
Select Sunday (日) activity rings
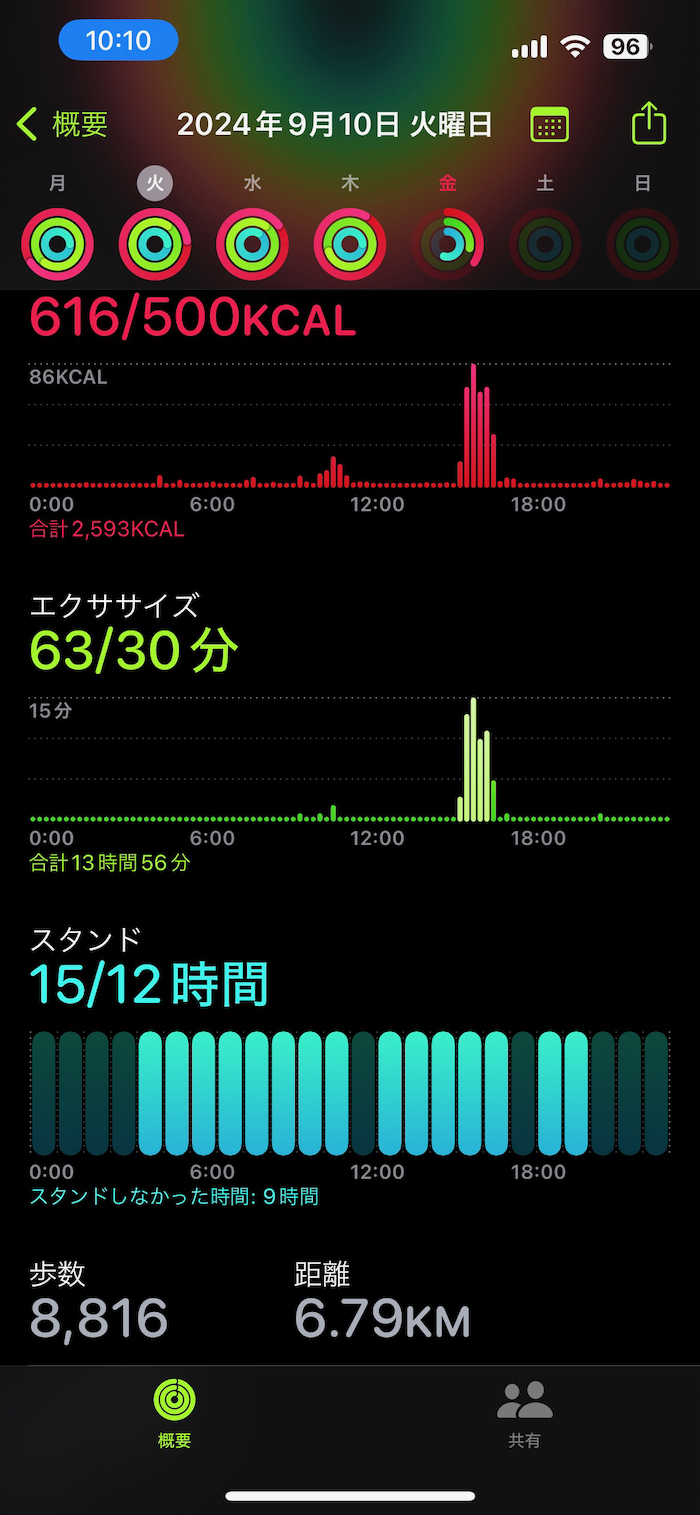(x=643, y=243)
